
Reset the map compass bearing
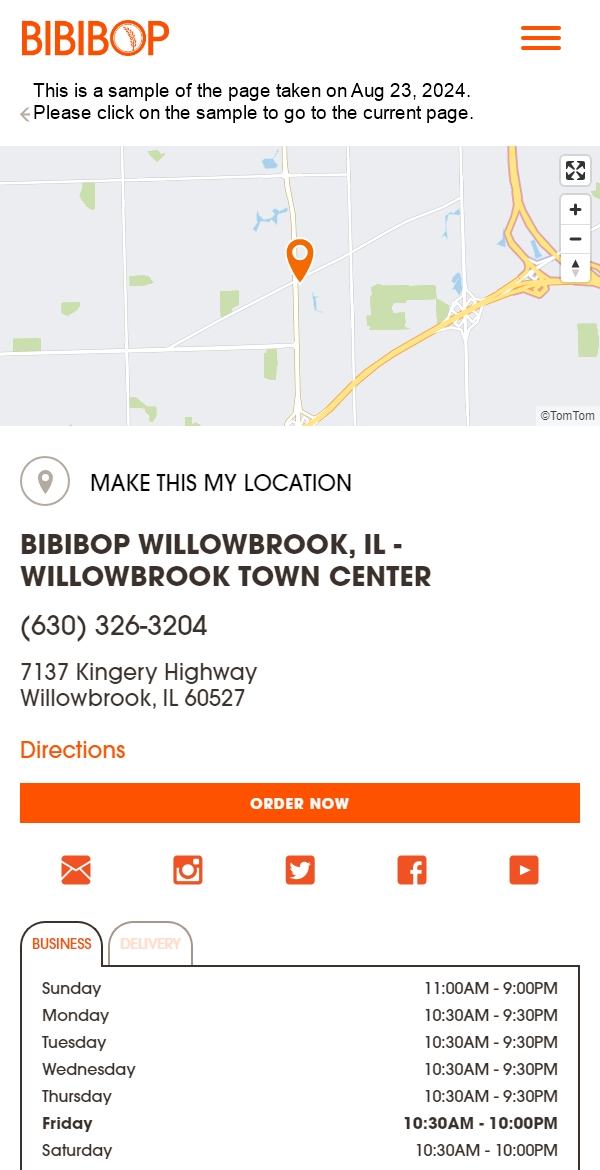[575, 267]
